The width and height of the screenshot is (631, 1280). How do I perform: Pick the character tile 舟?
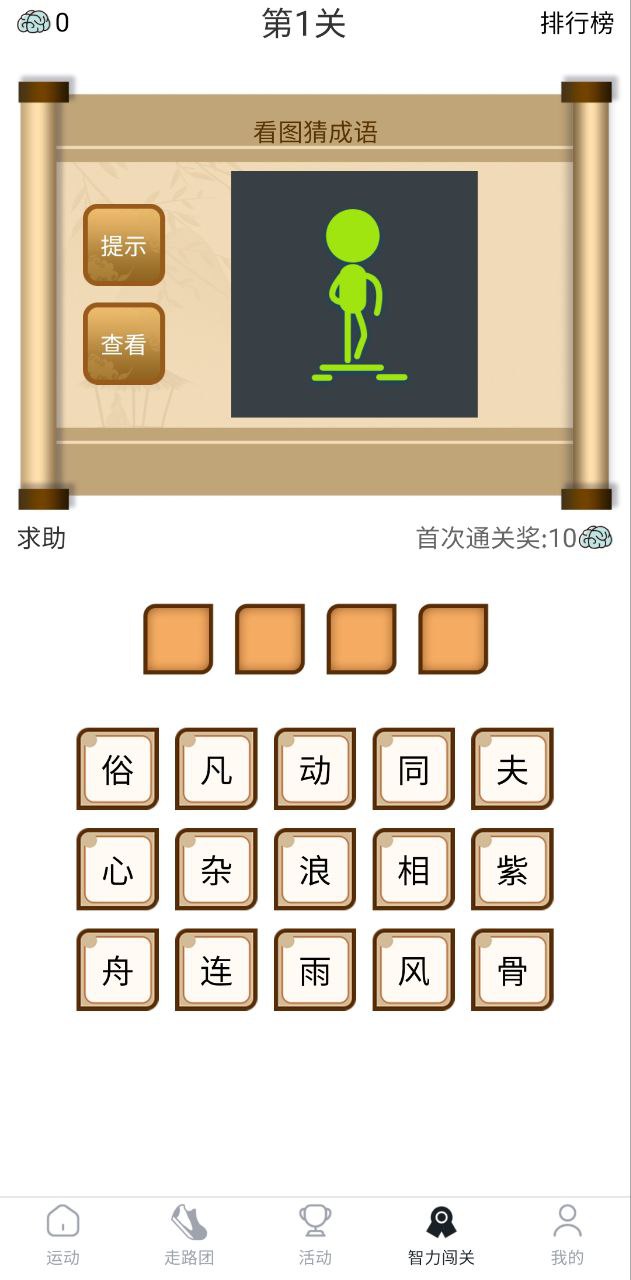(x=118, y=970)
